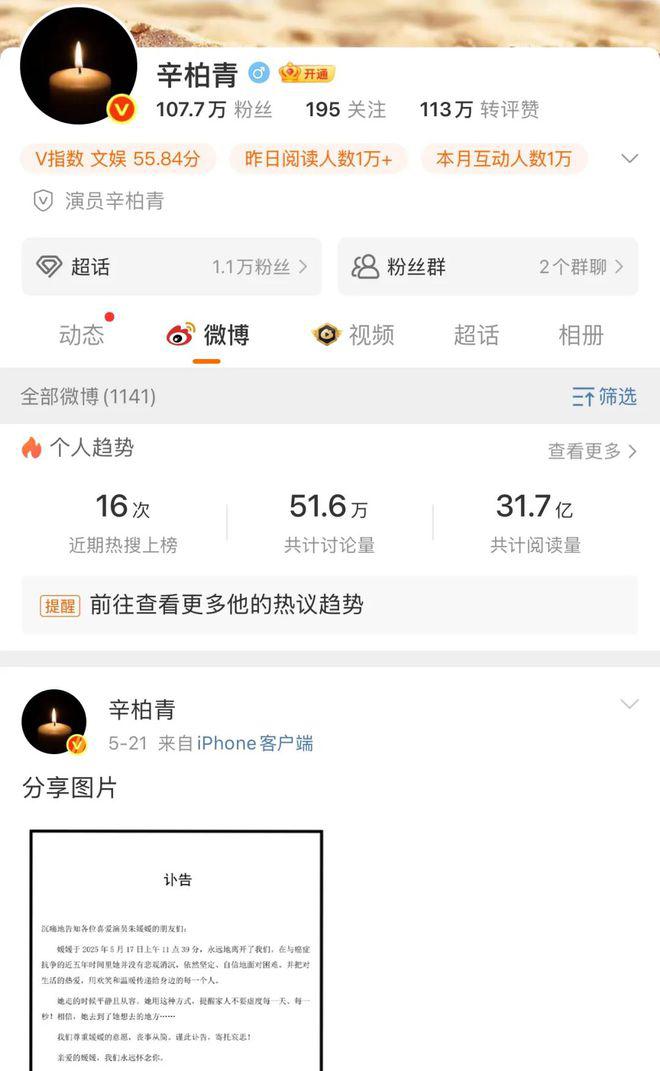Switch to the 相册 tab
Image resolution: width=660 pixels, height=1071 pixels.
(581, 335)
